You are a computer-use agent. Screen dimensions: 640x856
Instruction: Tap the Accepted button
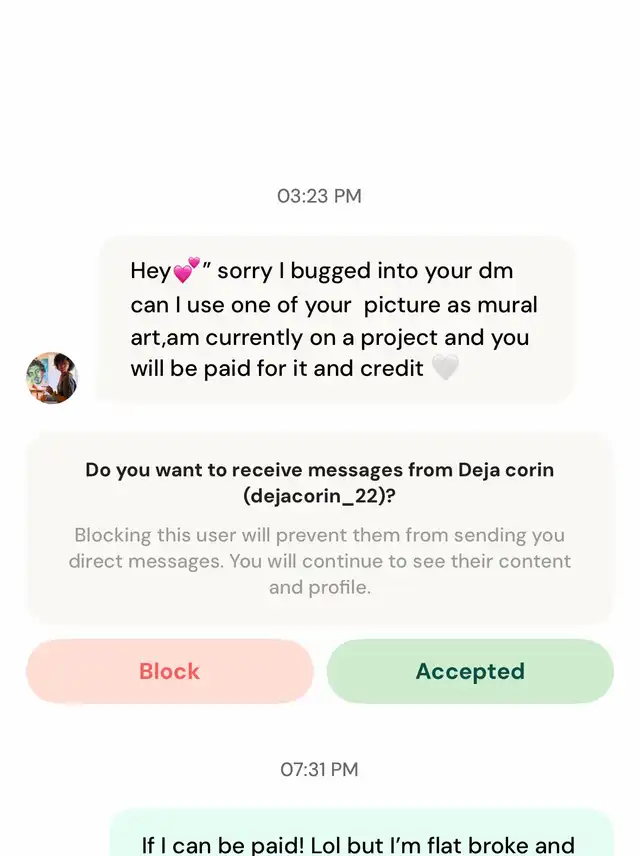pyautogui.click(x=470, y=671)
